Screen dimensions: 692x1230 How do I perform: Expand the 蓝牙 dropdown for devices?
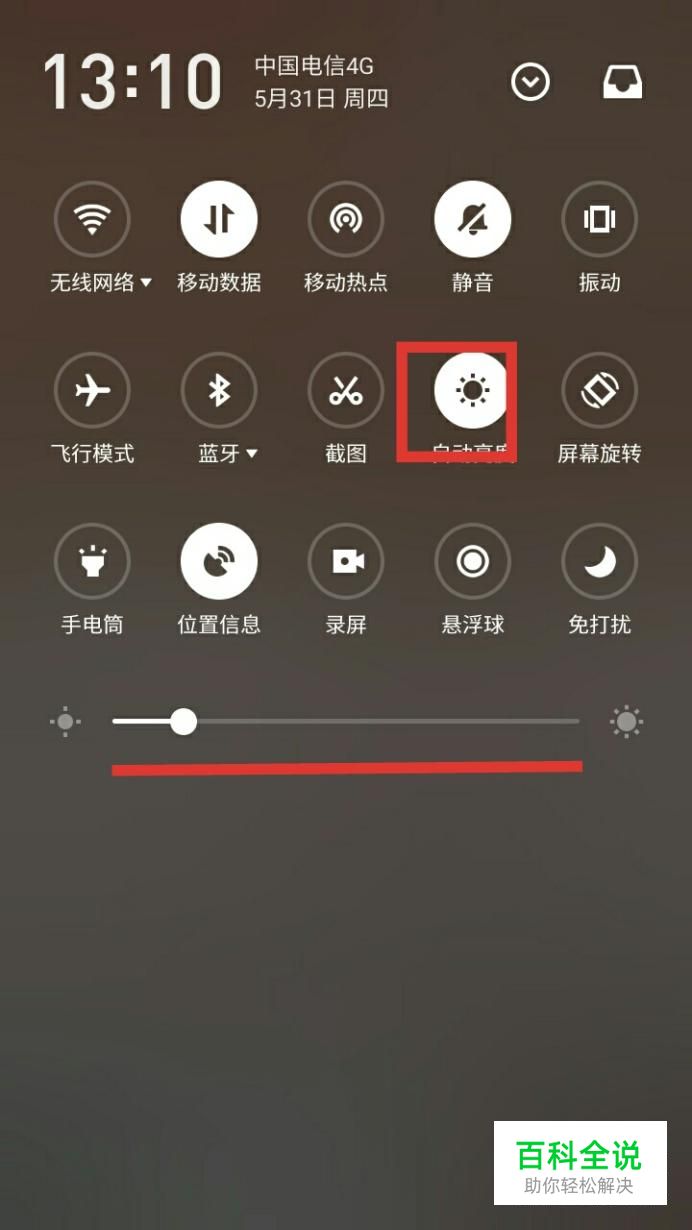252,454
